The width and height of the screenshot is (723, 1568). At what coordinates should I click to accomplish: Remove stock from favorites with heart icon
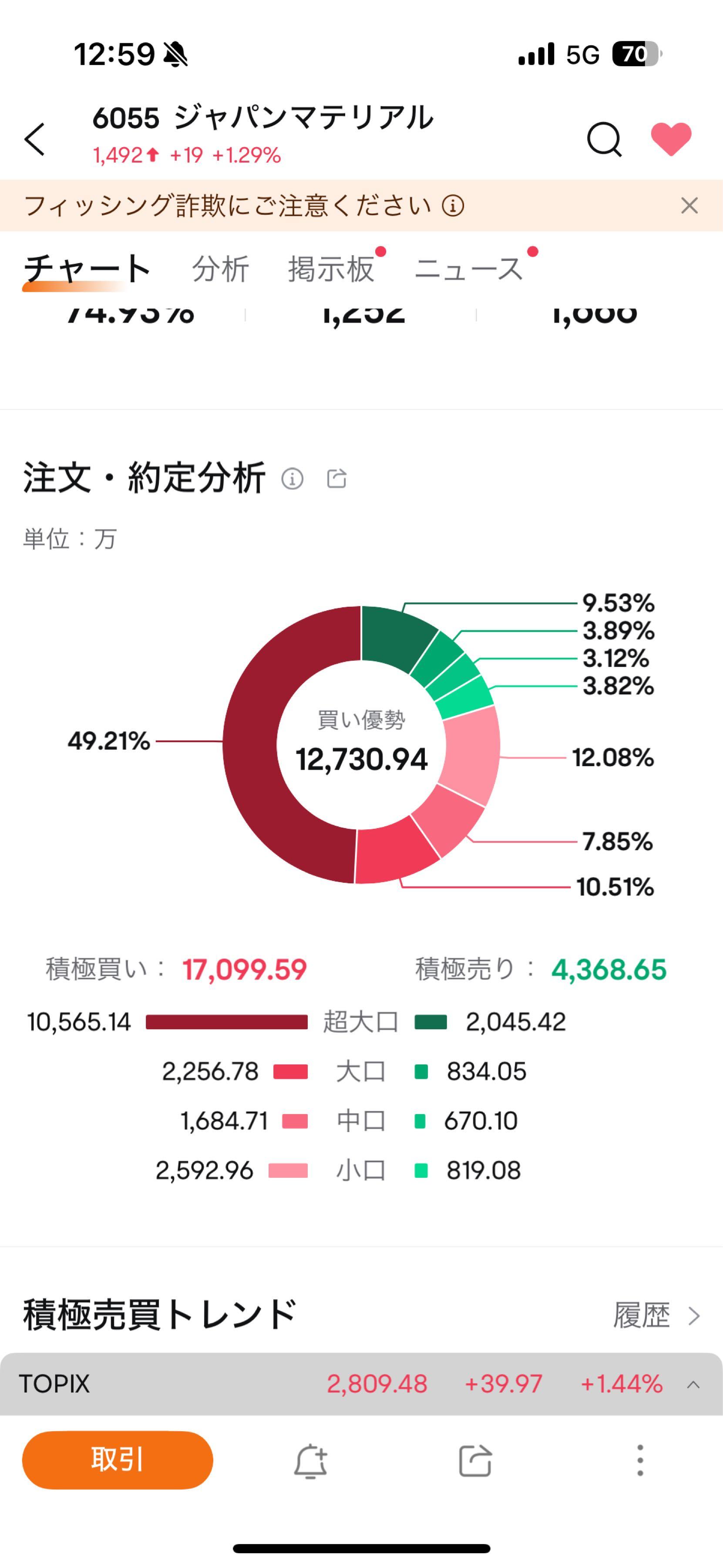pos(671,139)
